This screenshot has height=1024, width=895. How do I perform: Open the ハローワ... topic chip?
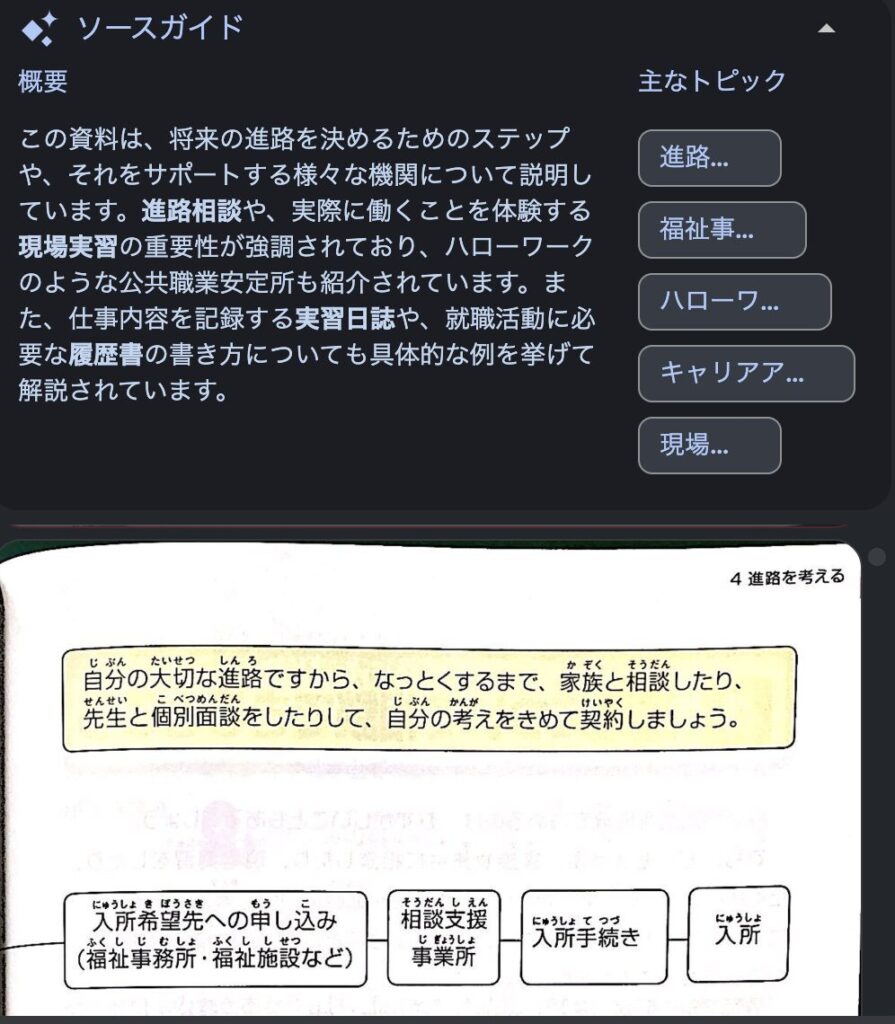coord(734,302)
